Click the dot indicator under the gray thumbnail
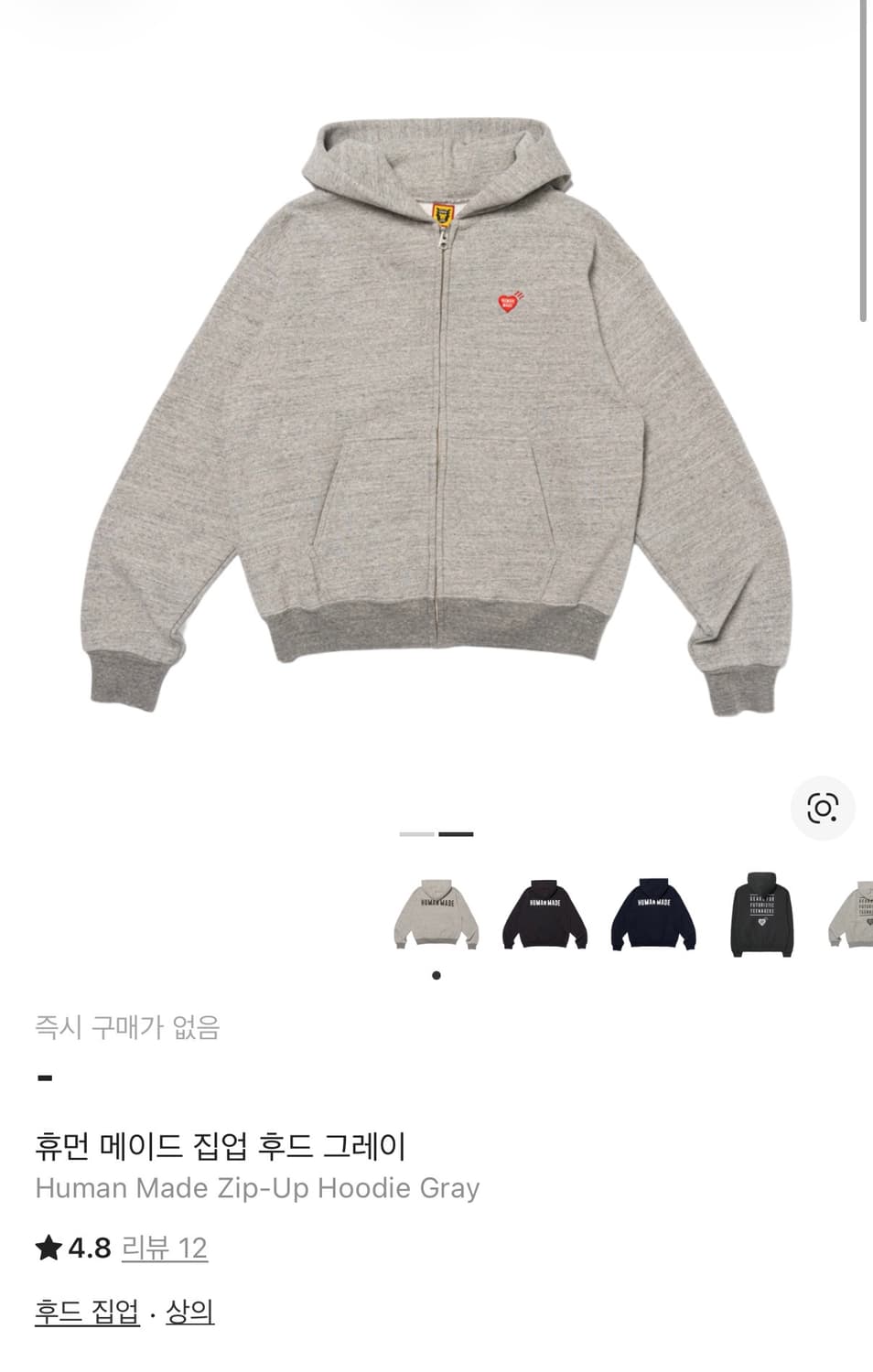The height and width of the screenshot is (1372, 873). point(436,975)
